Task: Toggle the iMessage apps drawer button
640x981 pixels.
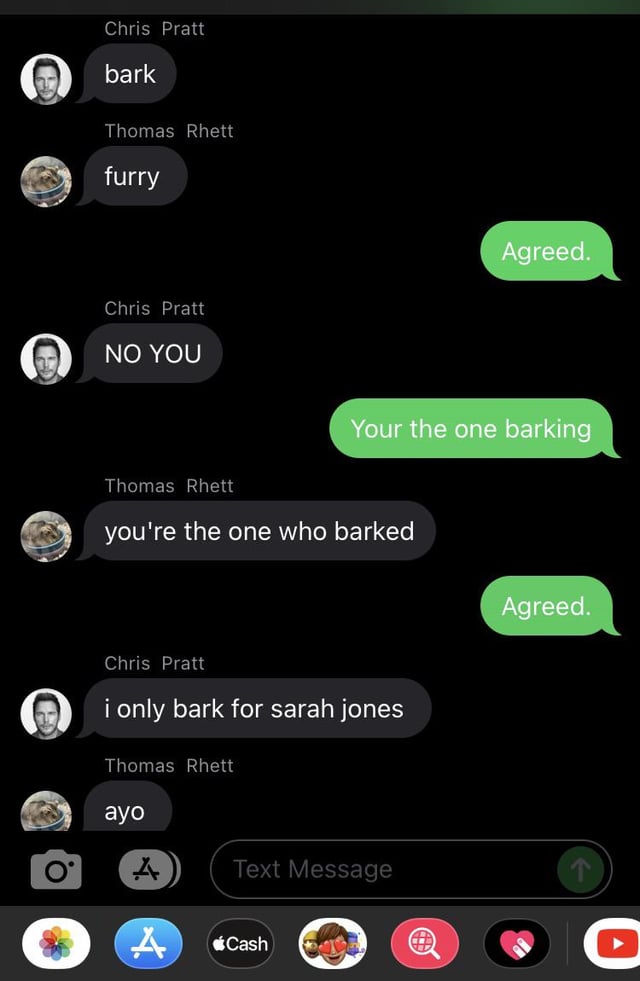Action: (x=147, y=869)
